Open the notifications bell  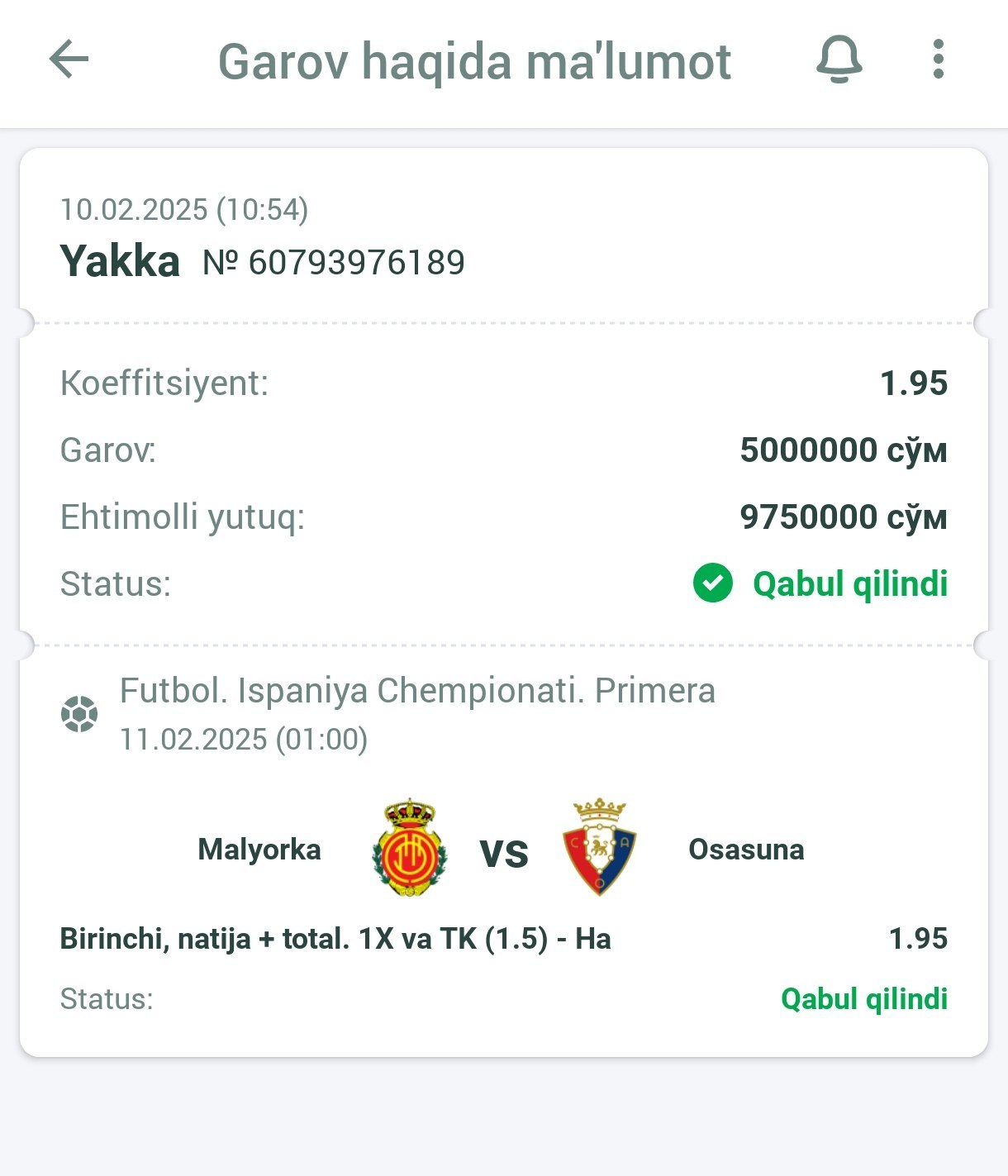click(839, 60)
